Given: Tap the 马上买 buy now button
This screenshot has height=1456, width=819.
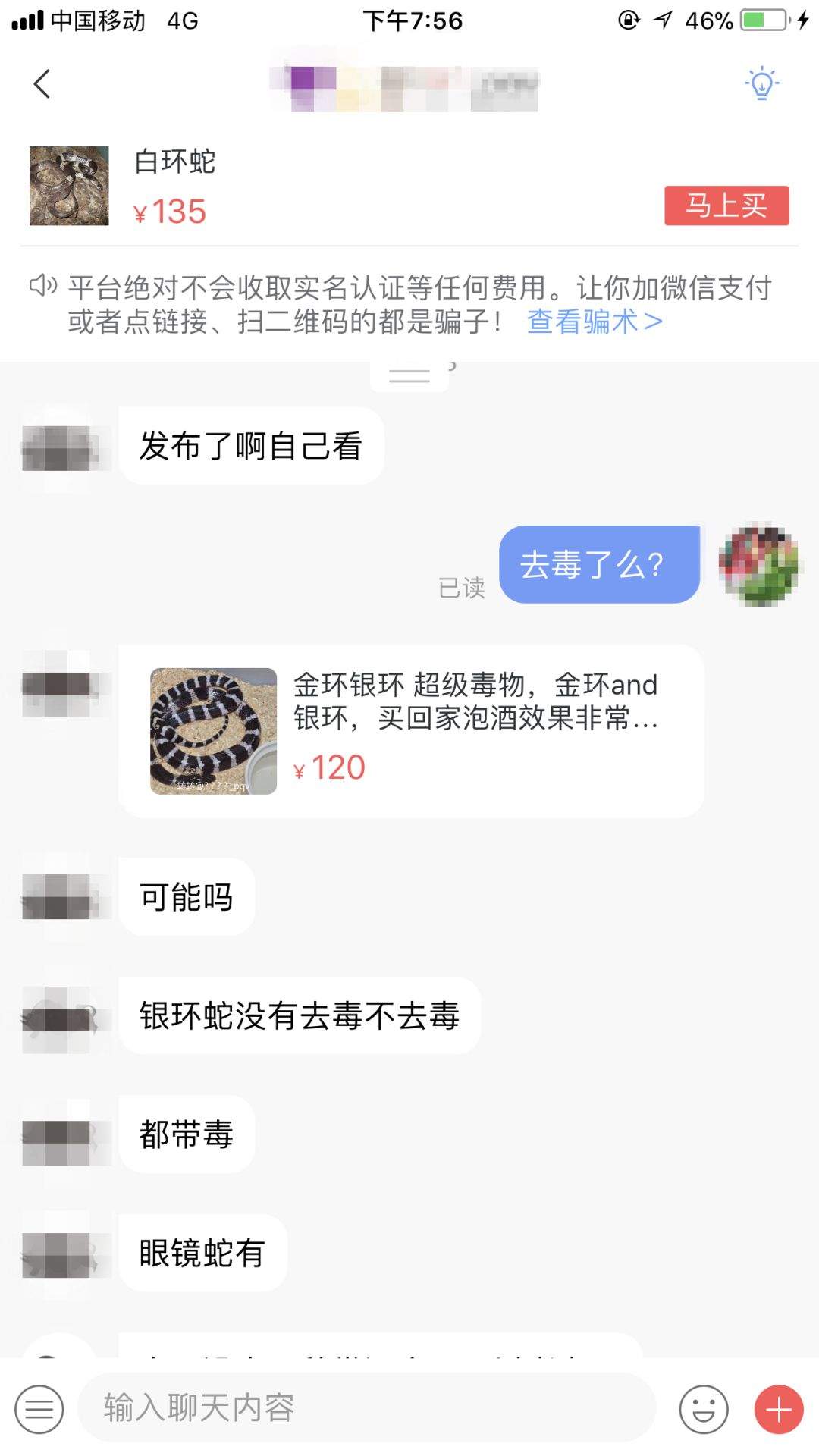Looking at the screenshot, I should click(x=726, y=206).
